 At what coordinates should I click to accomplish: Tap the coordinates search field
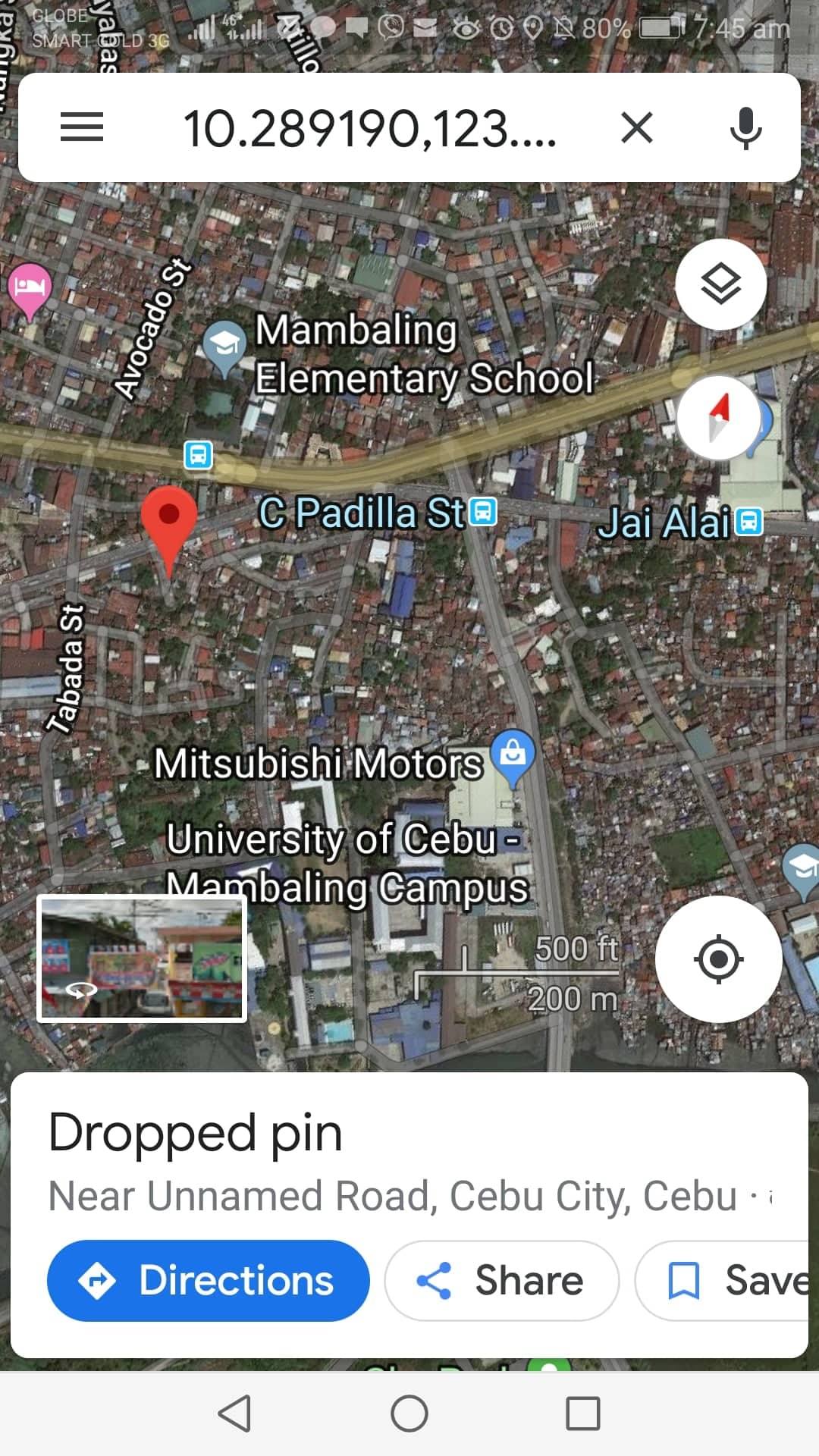pos(369,128)
